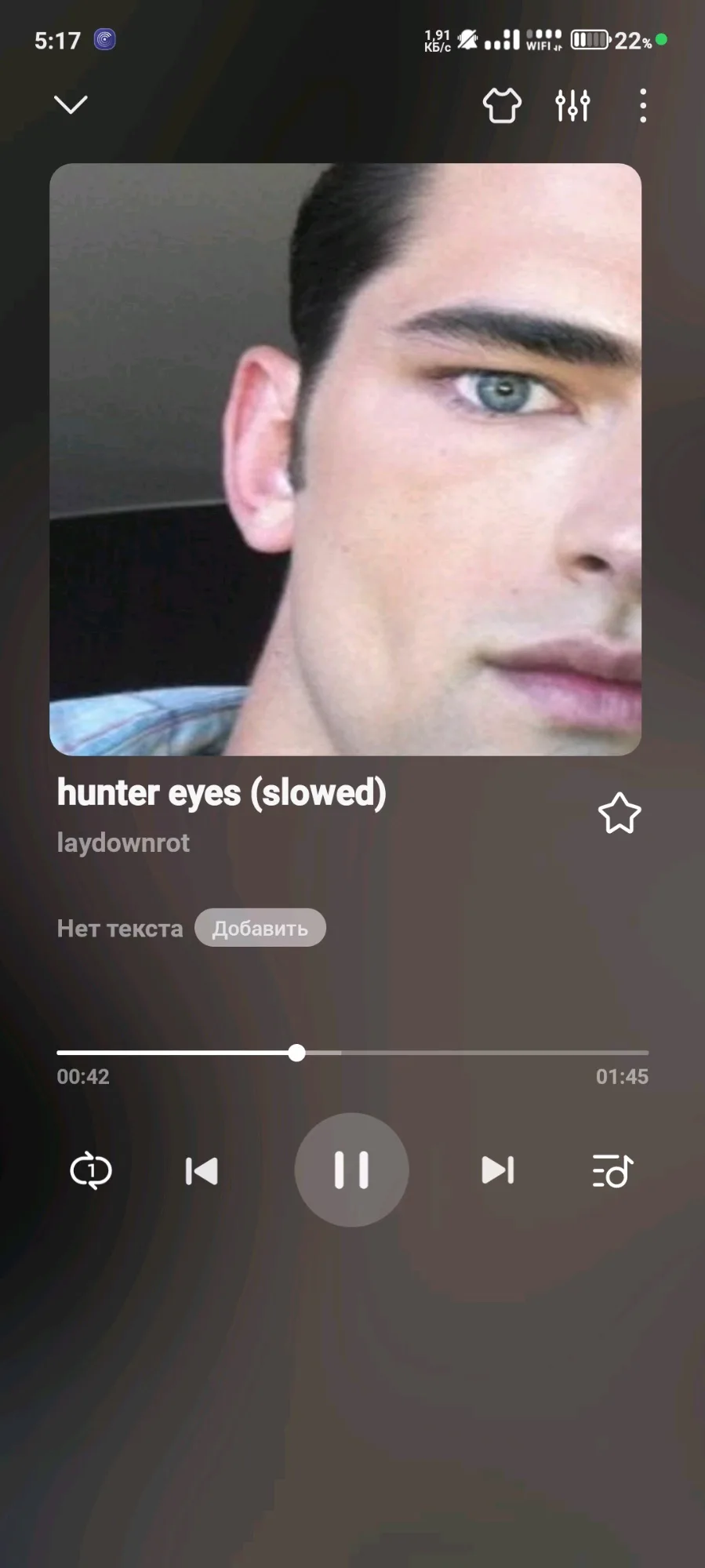
Task: Tap the album cover art
Action: click(x=345, y=460)
